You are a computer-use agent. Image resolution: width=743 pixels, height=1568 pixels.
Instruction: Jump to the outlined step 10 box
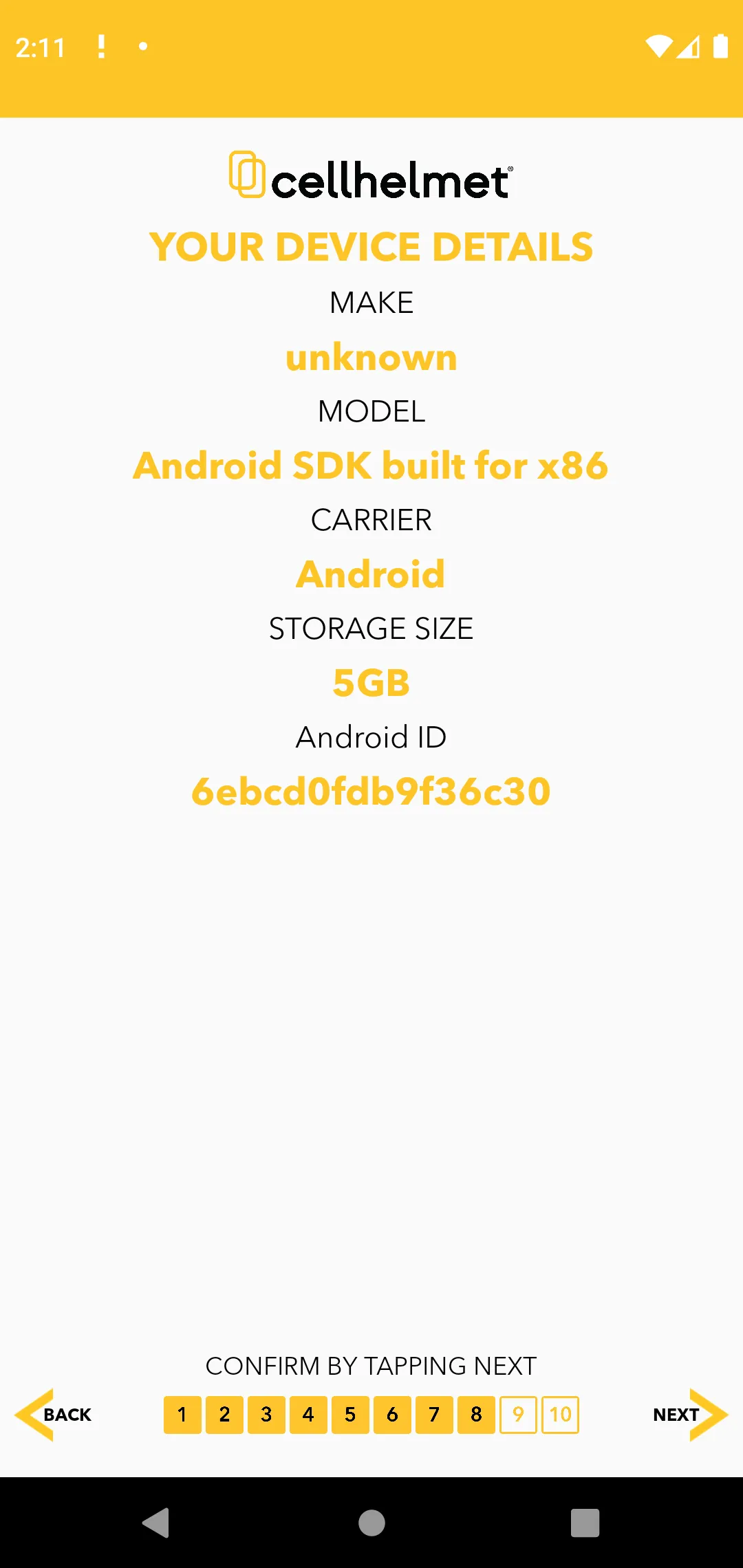560,1415
